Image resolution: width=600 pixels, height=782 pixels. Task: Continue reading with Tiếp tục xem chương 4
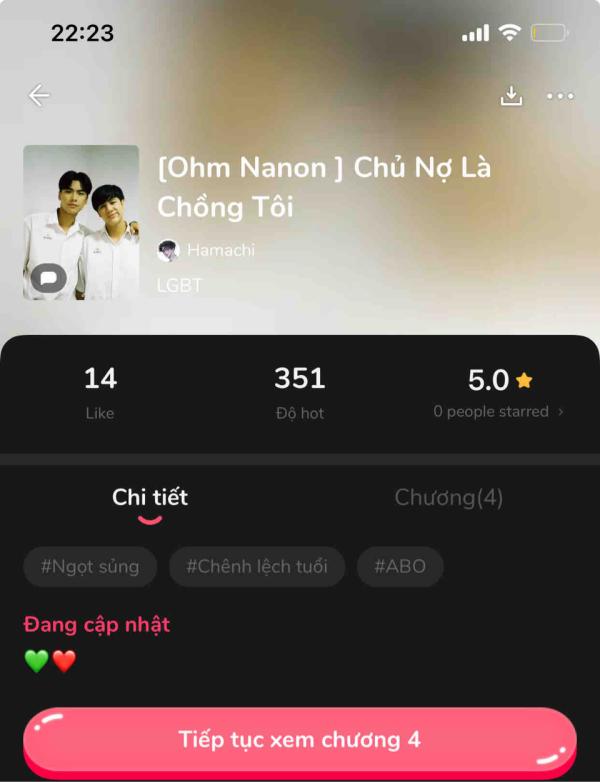[x=300, y=740]
